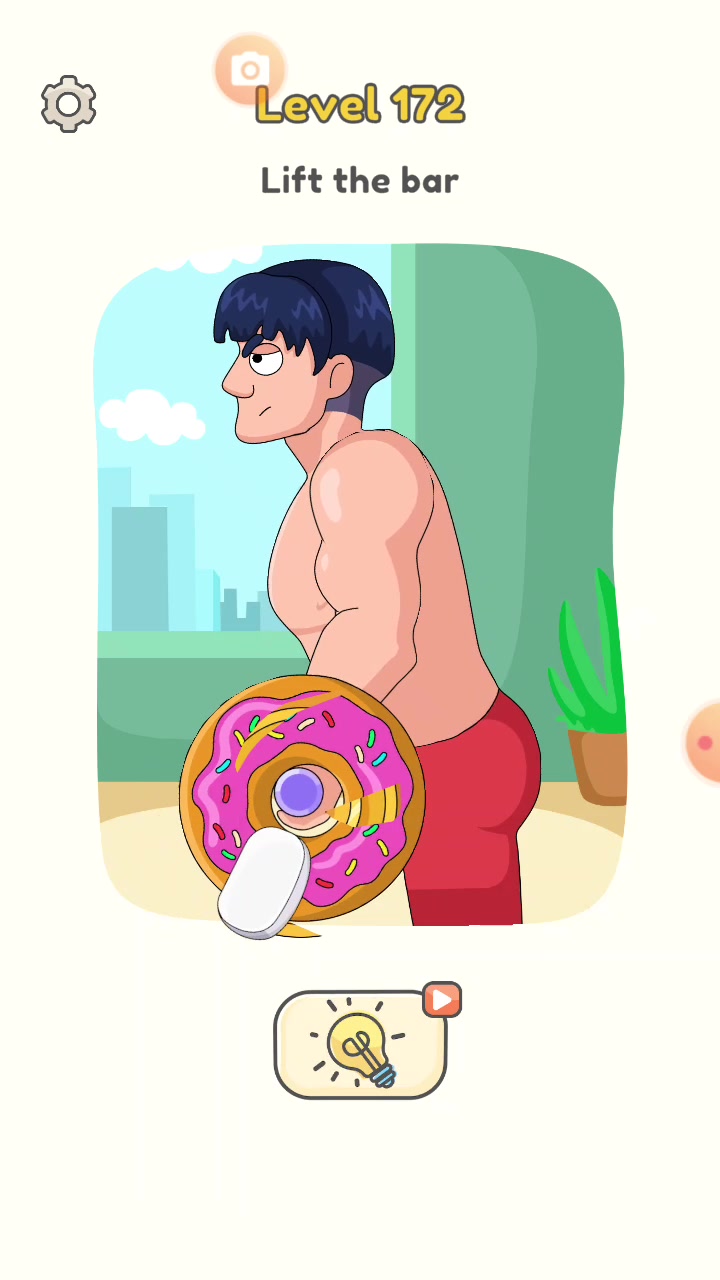Screen dimensions: 720x1280
Task: Tap the lightbulb hint button
Action: [x=360, y=1045]
